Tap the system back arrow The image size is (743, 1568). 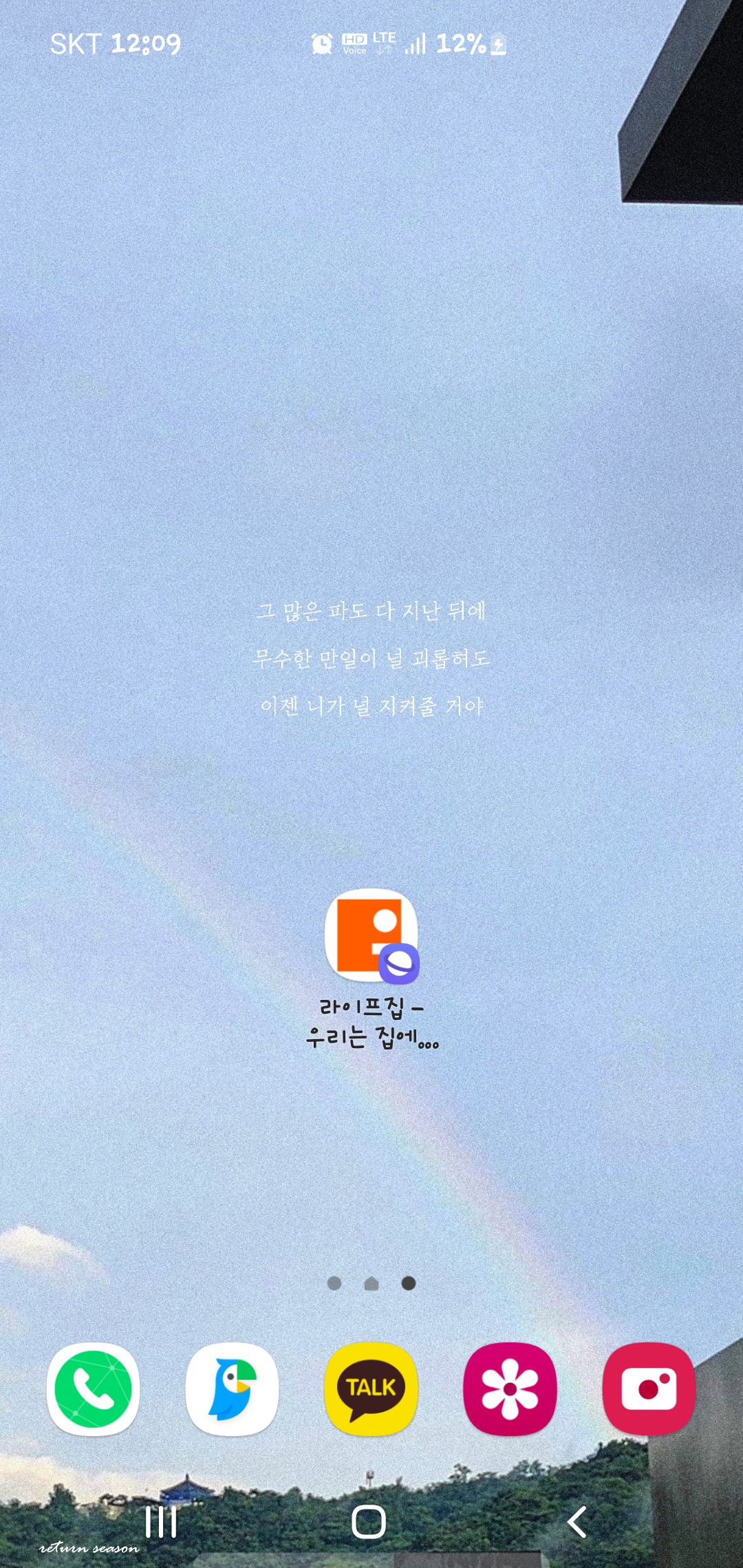pos(577,1522)
